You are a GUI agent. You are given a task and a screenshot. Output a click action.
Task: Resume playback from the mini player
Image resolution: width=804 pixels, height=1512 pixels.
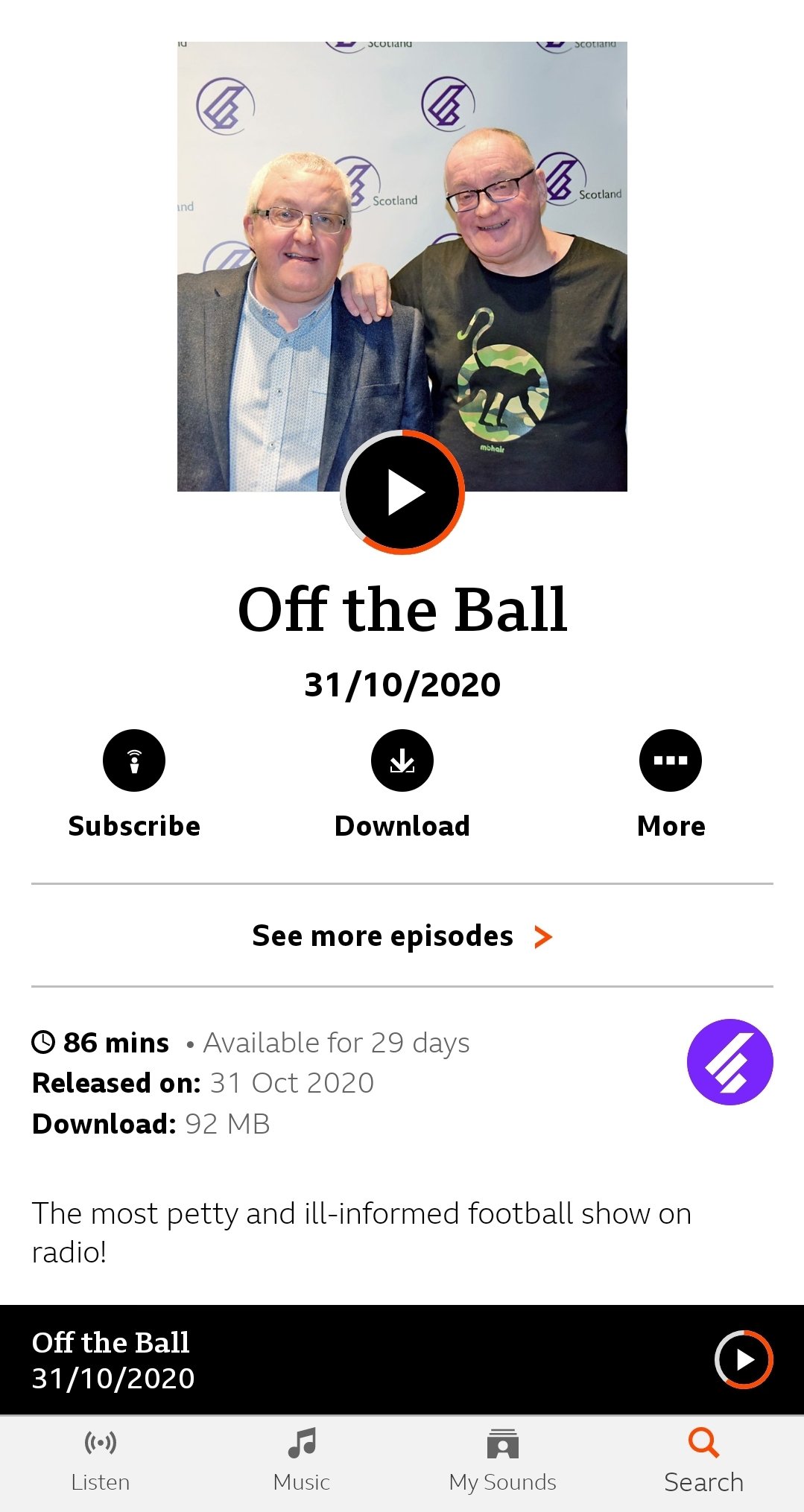[x=744, y=1359]
